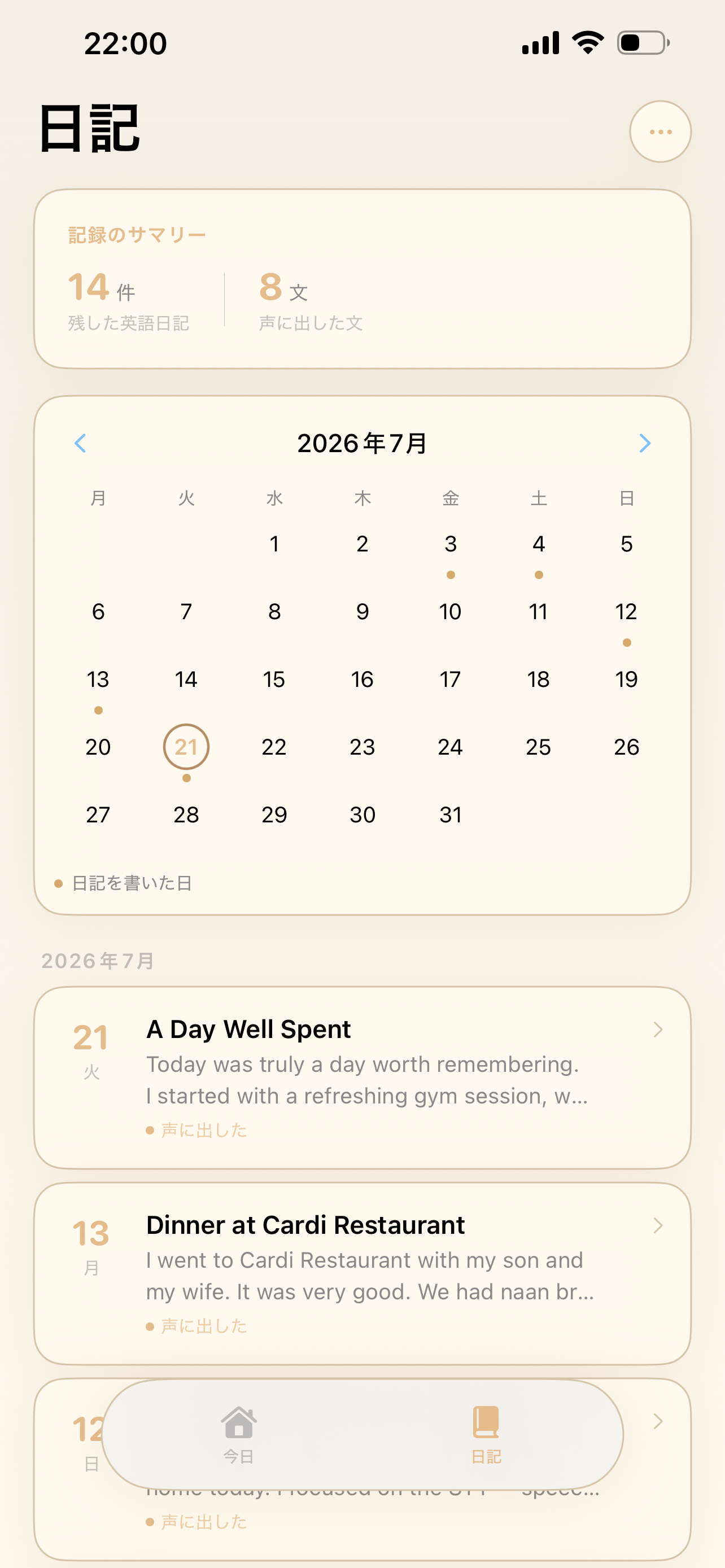Advance calendar to the next month

point(645,443)
